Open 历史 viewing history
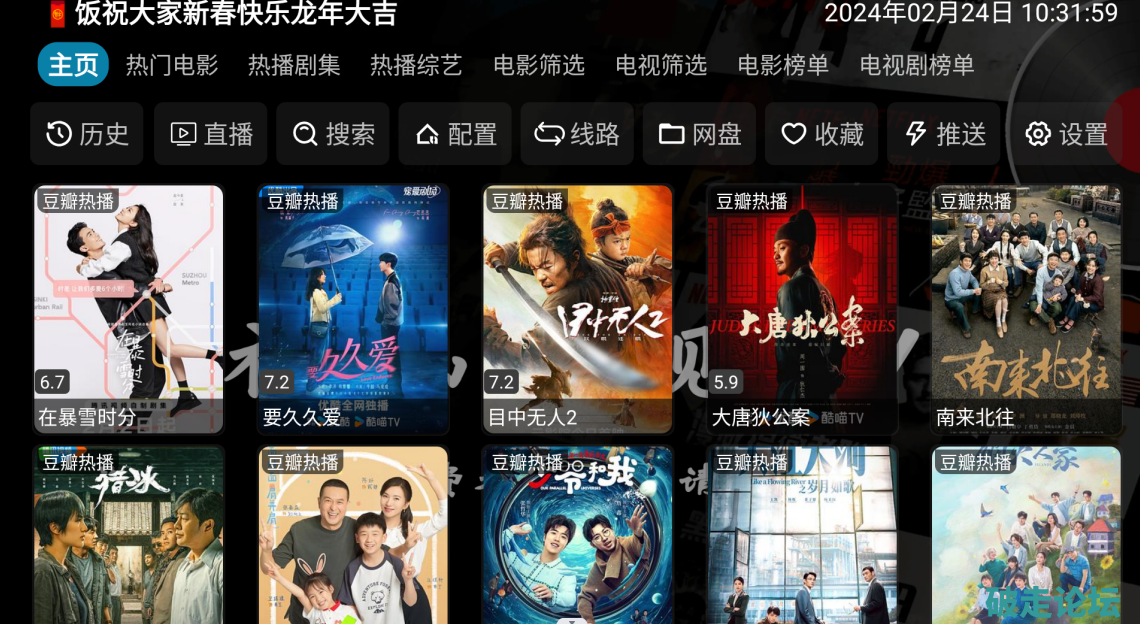Viewport: 1140px width, 624px height. tap(87, 134)
